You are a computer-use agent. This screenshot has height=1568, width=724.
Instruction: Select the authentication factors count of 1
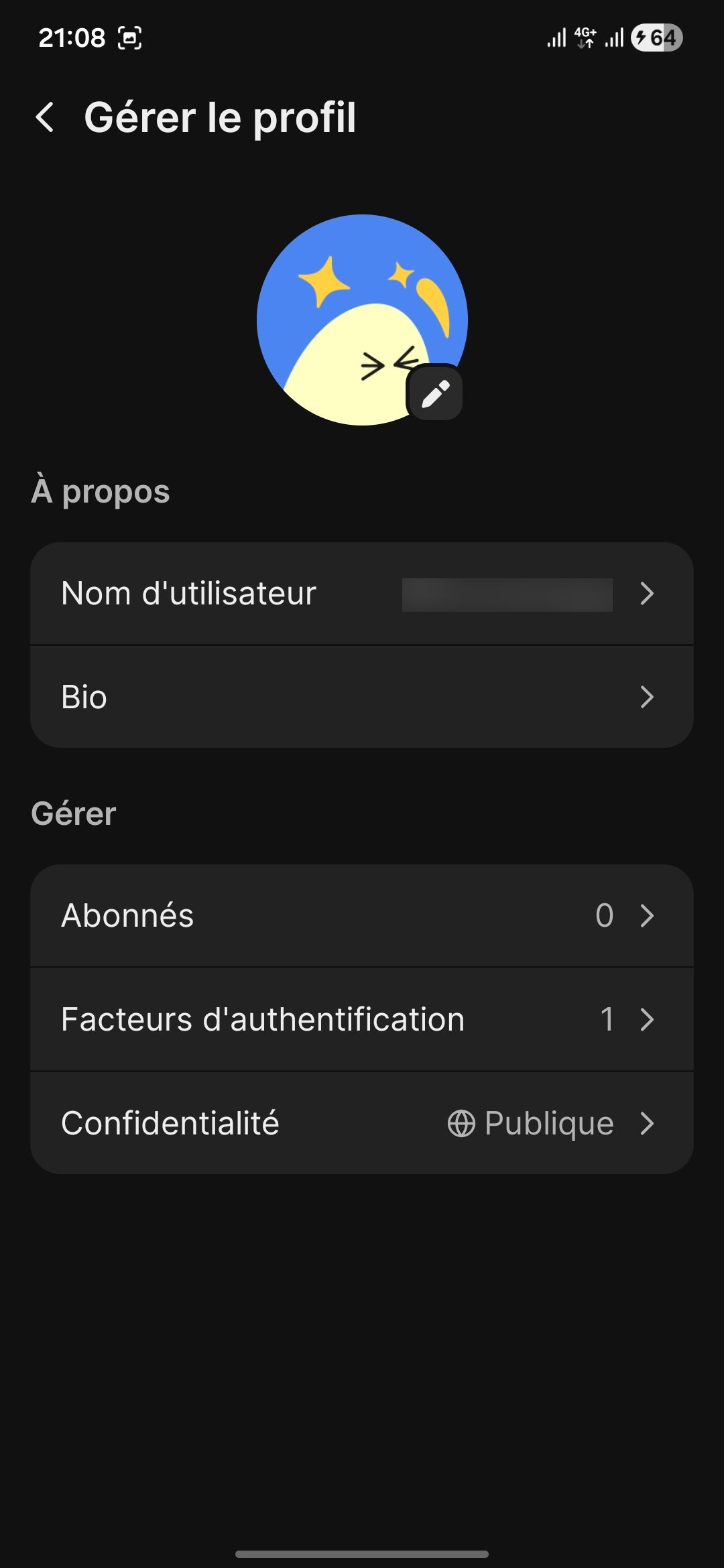608,1020
